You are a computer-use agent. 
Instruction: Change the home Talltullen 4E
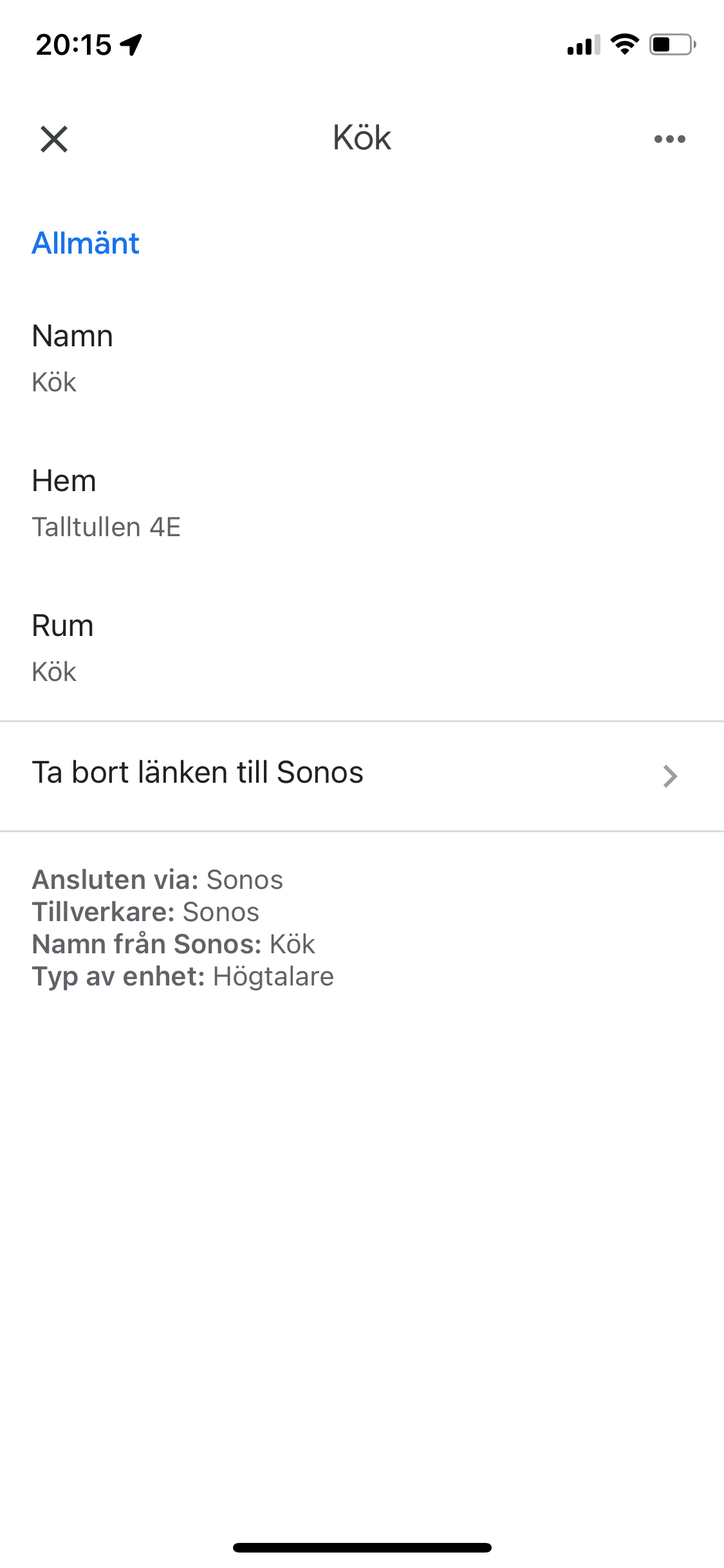tap(362, 503)
